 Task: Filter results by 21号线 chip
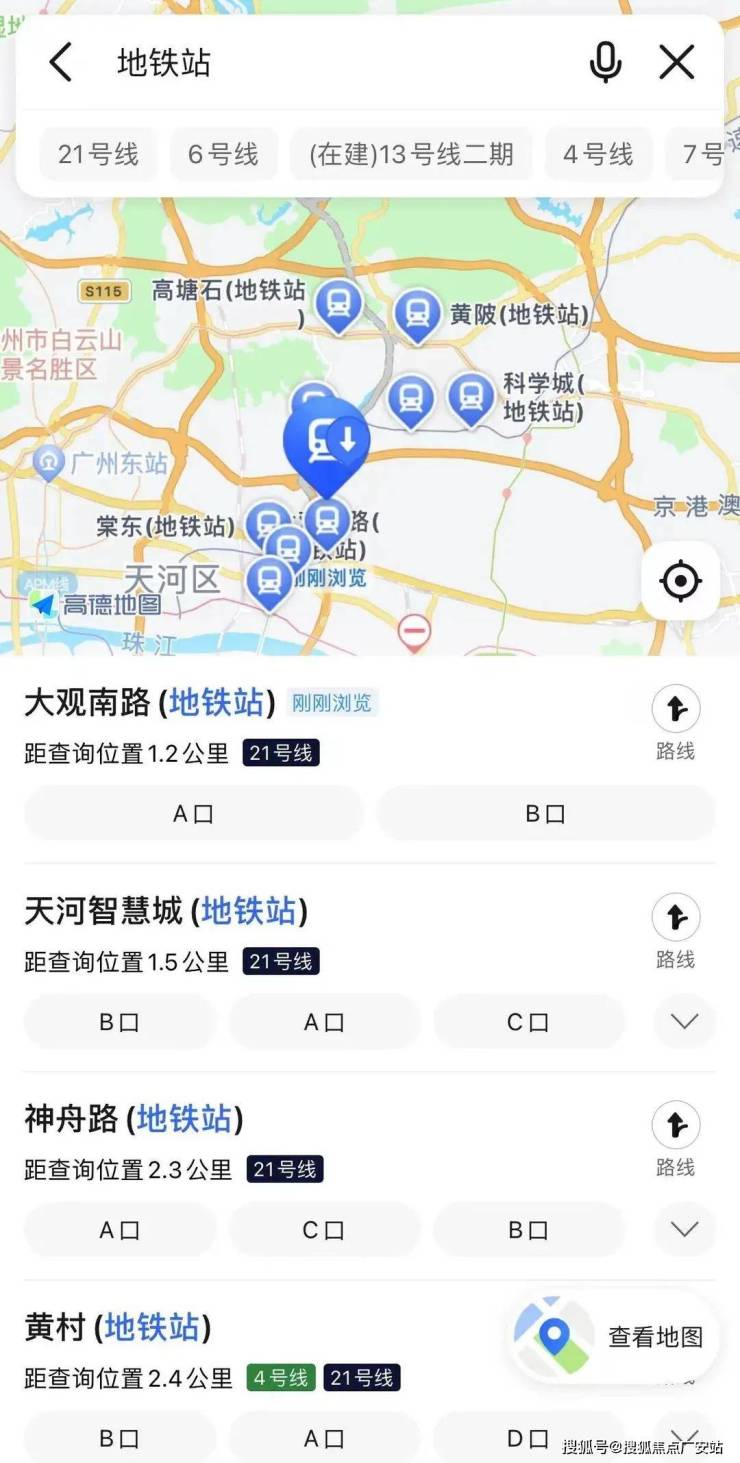[x=98, y=154]
